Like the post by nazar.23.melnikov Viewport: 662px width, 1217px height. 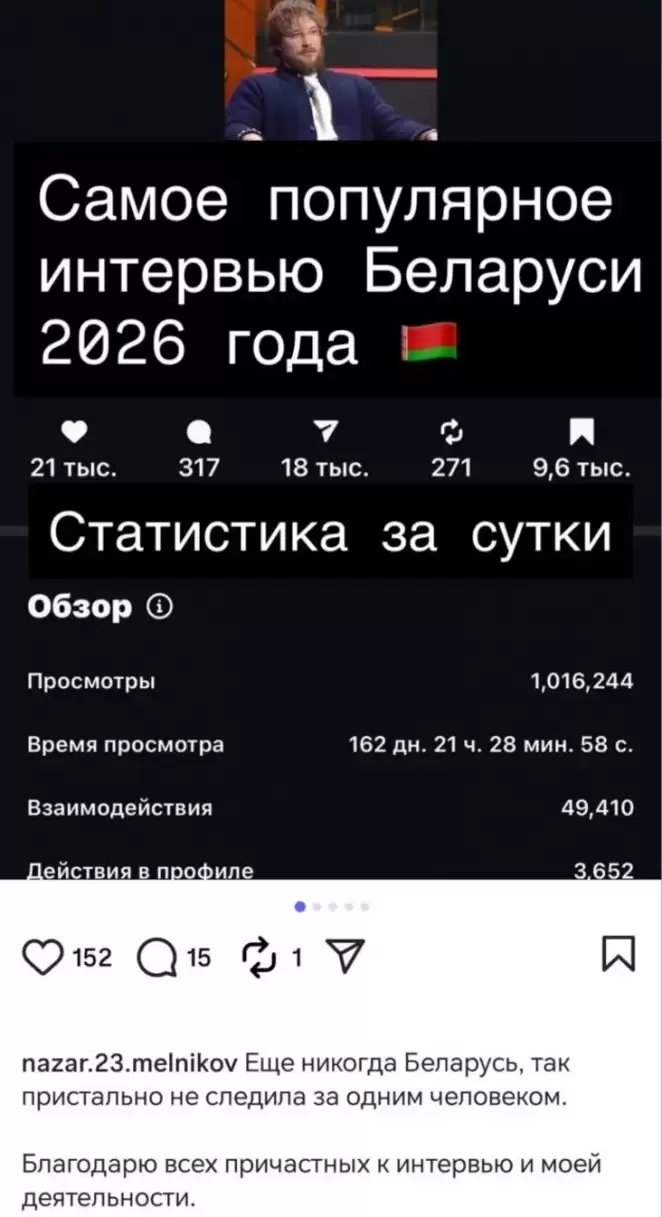pos(46,957)
